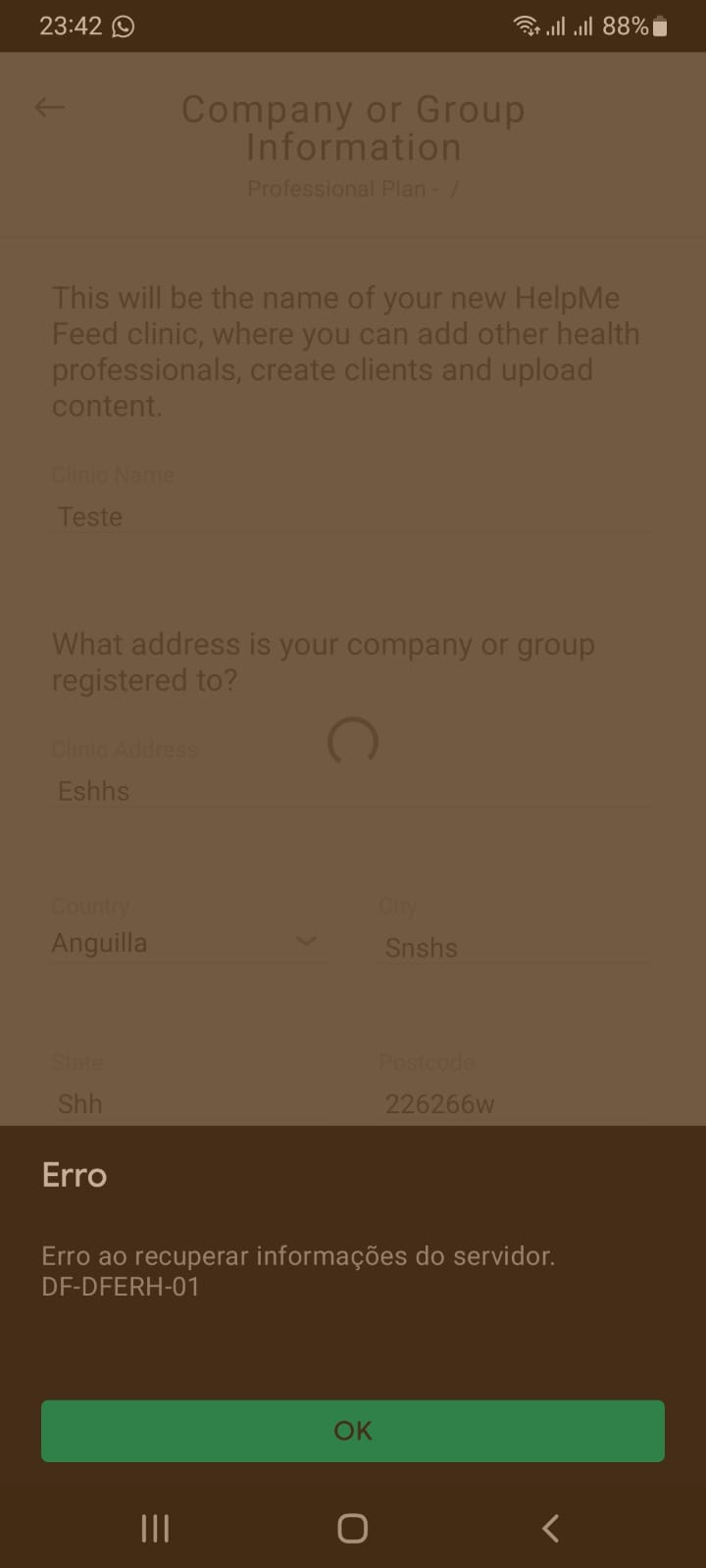706x1568 pixels.
Task: Tap the recent apps navigation icon
Action: tap(154, 1527)
